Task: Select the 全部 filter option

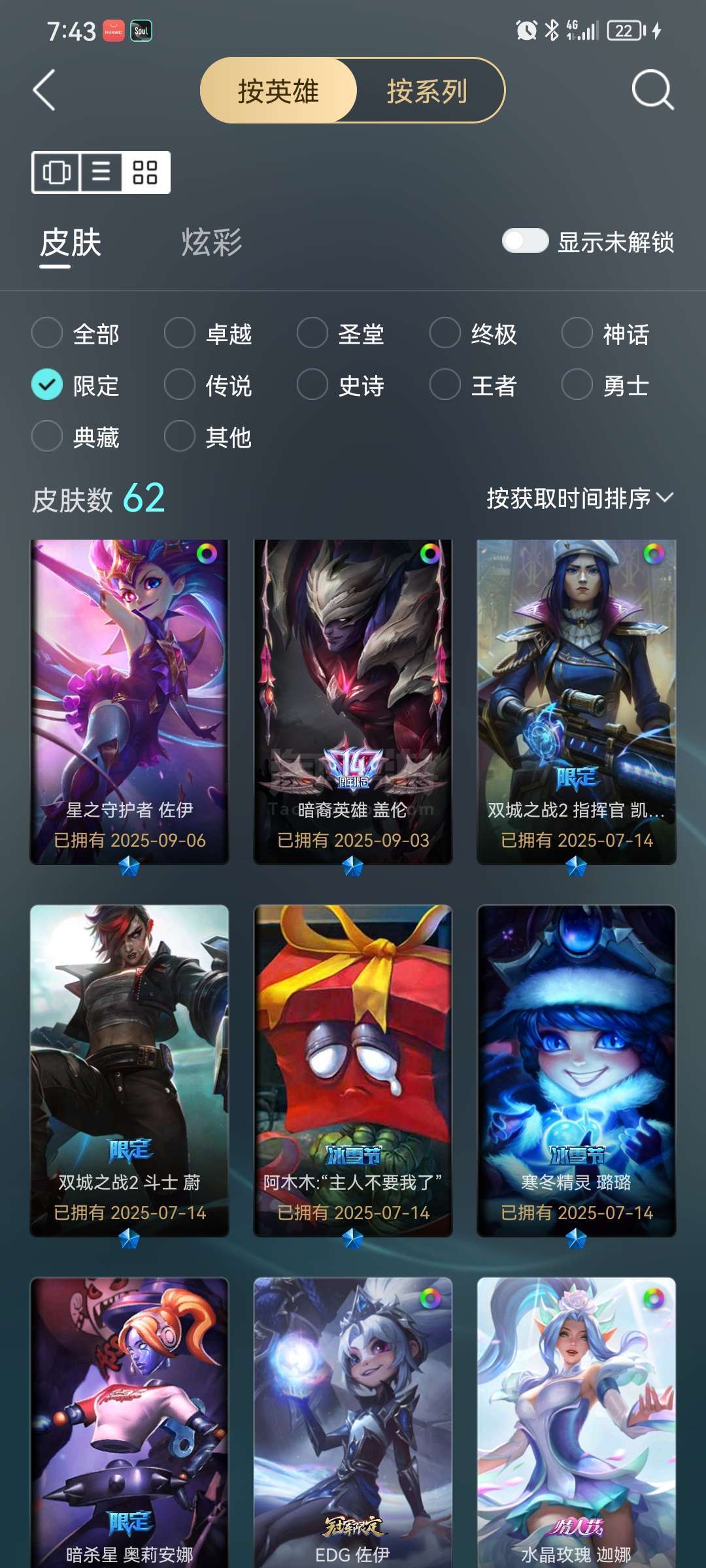Action: (x=76, y=333)
